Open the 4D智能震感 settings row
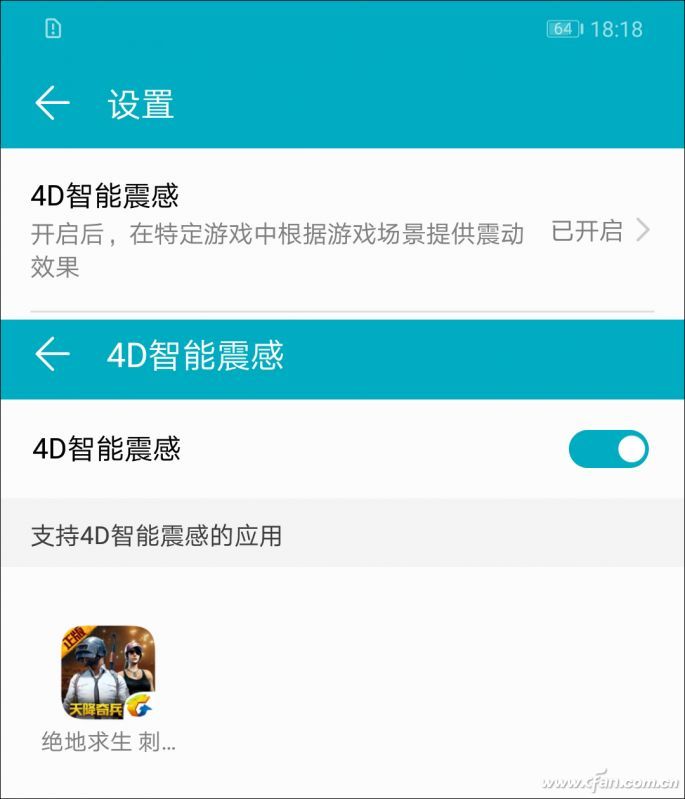Image resolution: width=685 pixels, height=799 pixels. pos(340,230)
